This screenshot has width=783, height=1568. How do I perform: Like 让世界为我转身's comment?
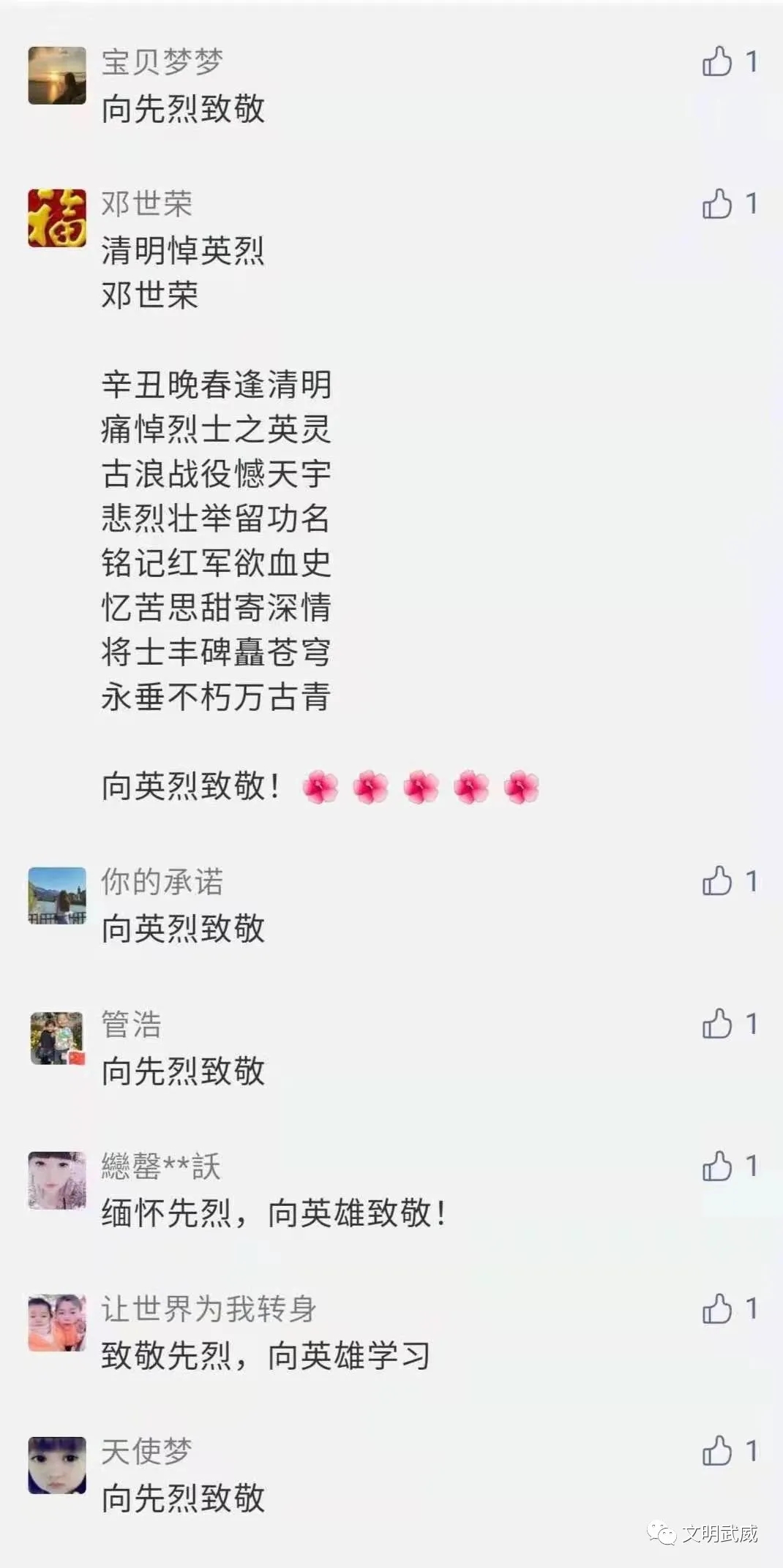pos(717,1309)
